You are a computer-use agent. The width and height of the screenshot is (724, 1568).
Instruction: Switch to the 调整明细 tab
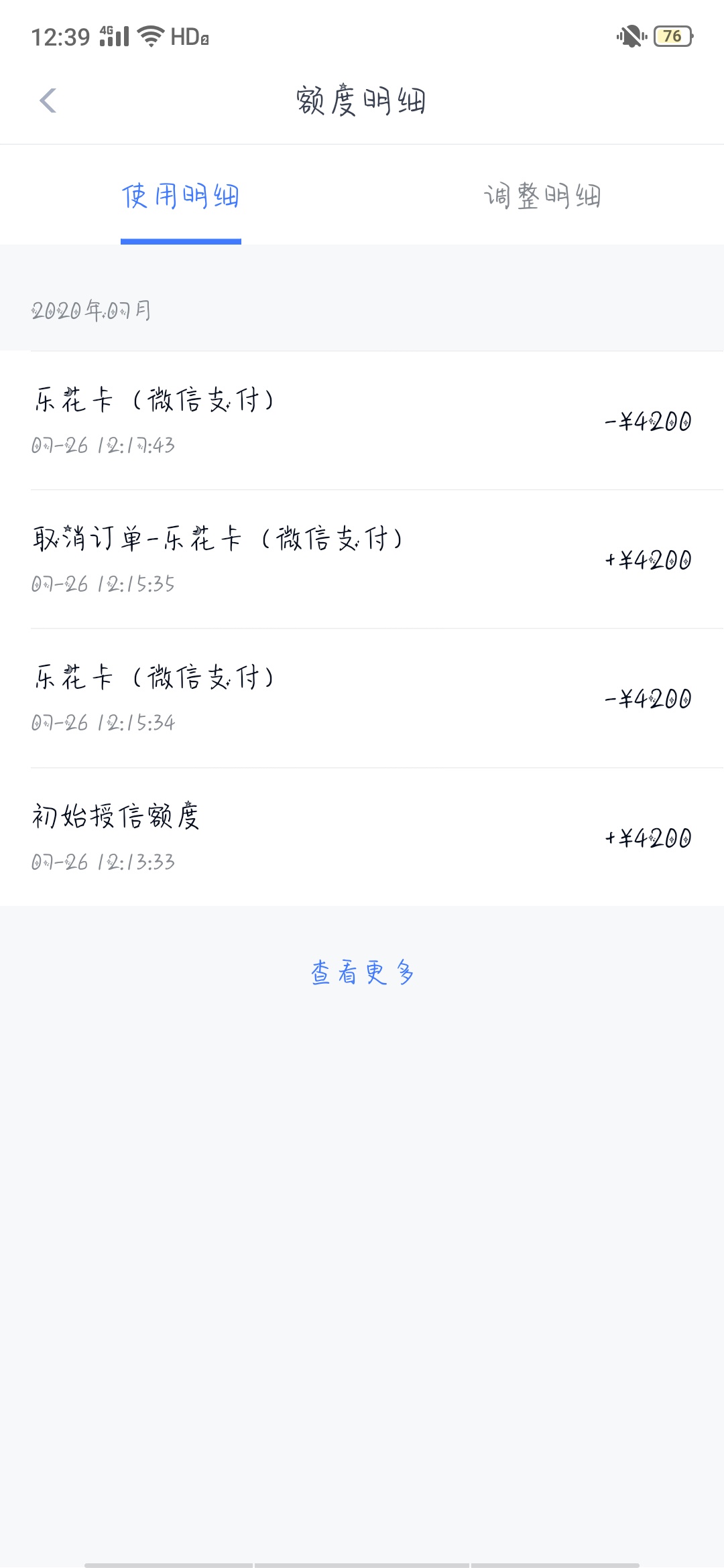pyautogui.click(x=542, y=196)
